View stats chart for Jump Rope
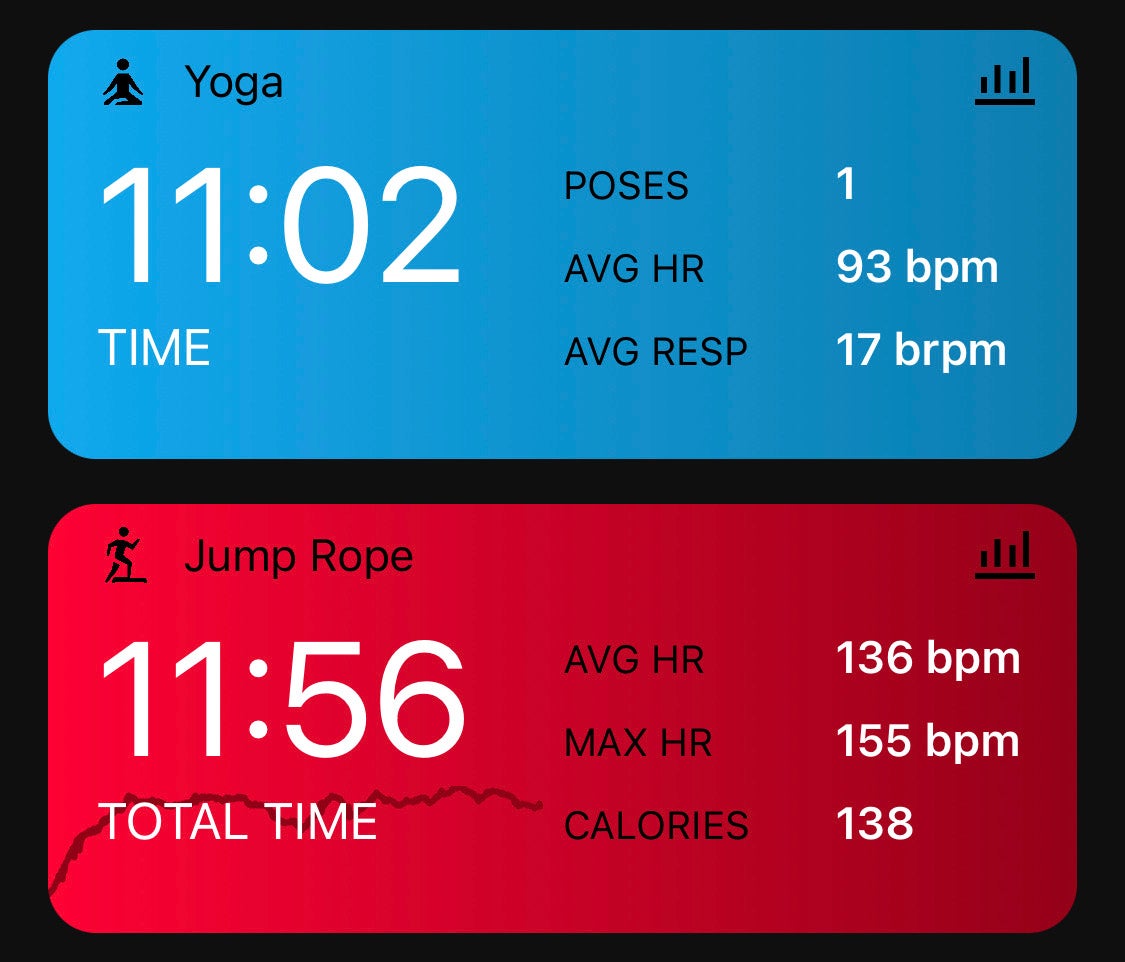 coord(1004,556)
